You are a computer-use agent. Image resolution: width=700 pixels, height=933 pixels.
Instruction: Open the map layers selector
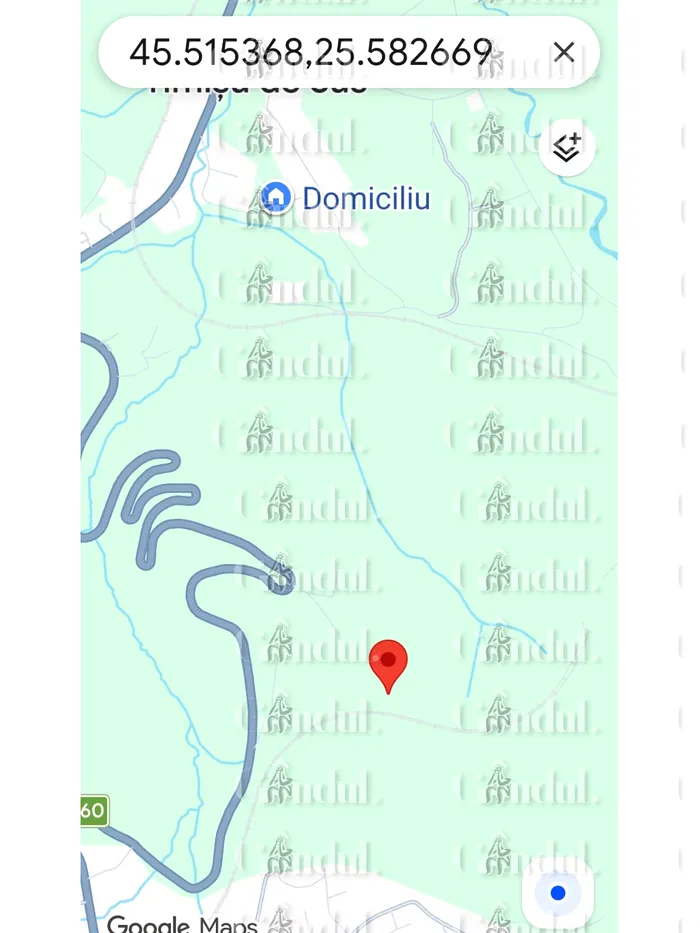(567, 148)
